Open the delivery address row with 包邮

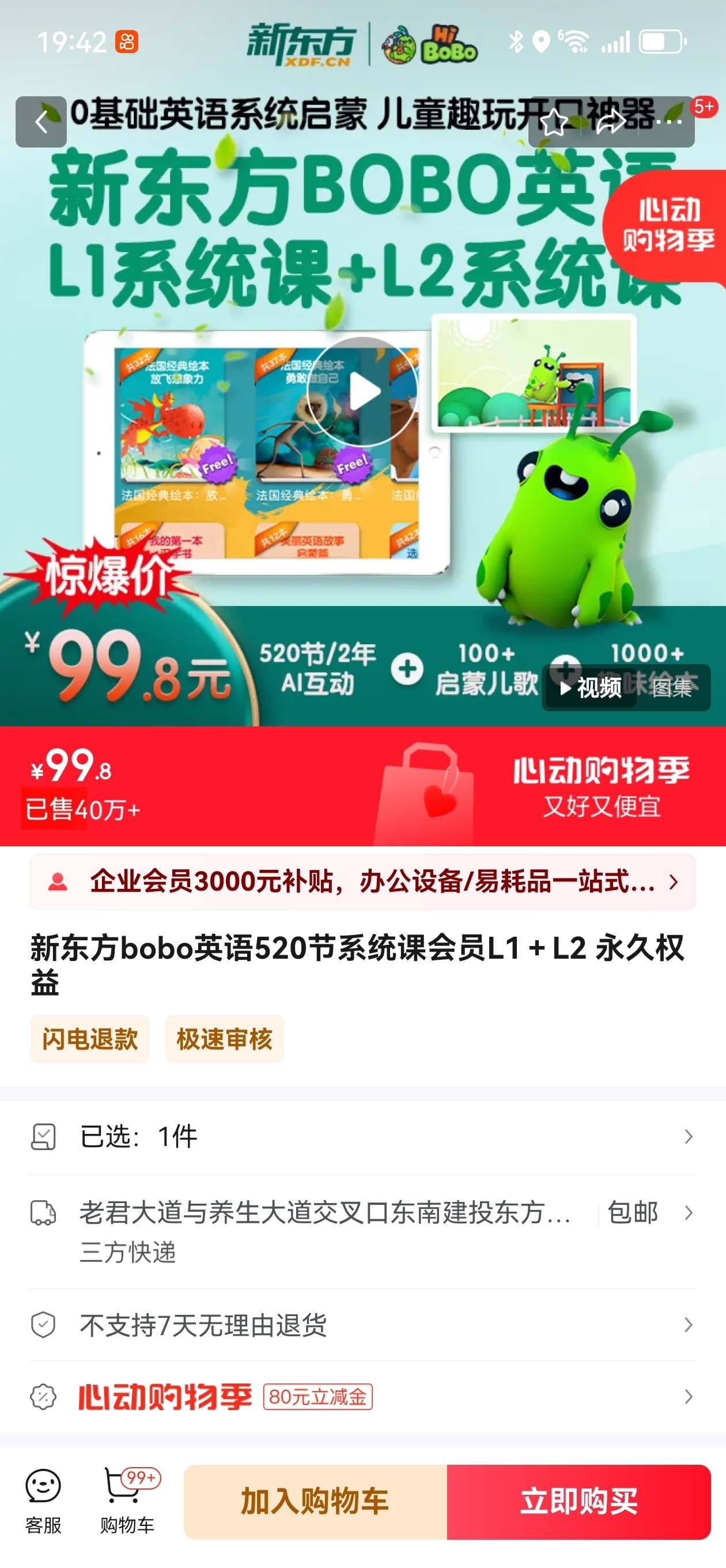(362, 1230)
